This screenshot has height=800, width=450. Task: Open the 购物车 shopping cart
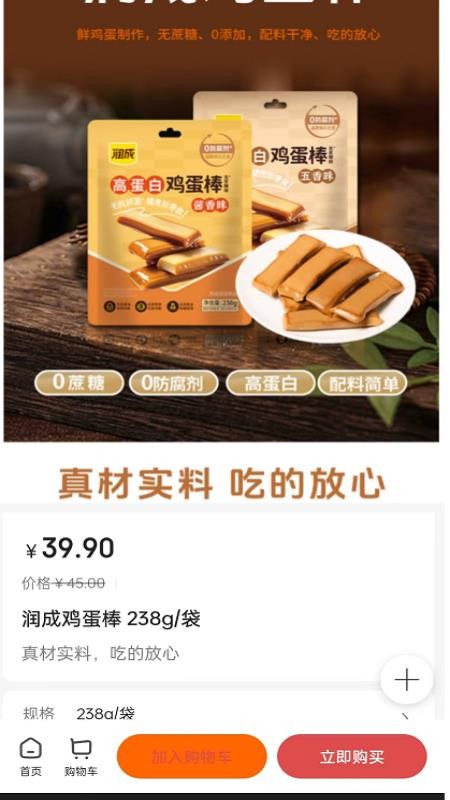click(x=81, y=757)
